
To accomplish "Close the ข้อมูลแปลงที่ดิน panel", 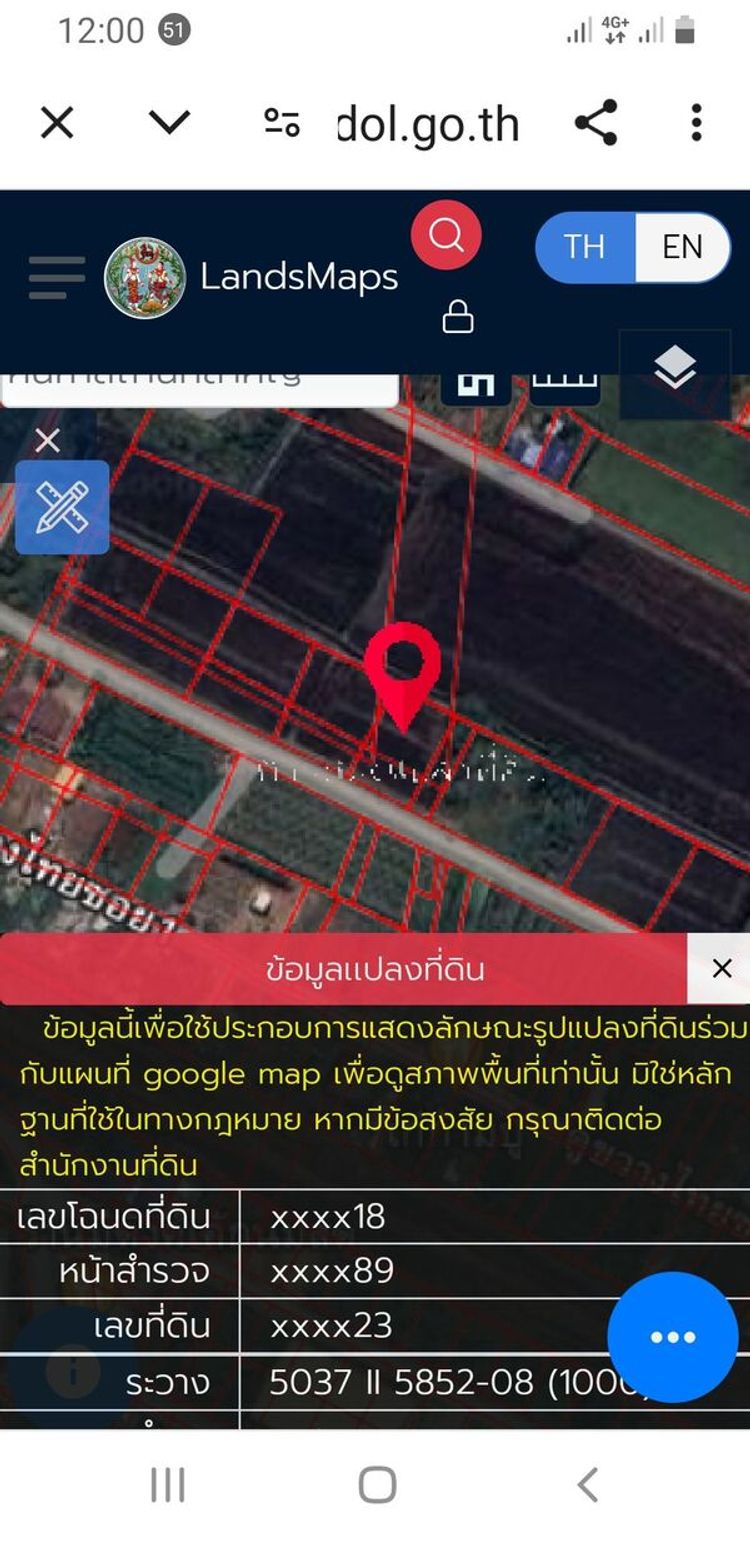I will coord(722,968).
